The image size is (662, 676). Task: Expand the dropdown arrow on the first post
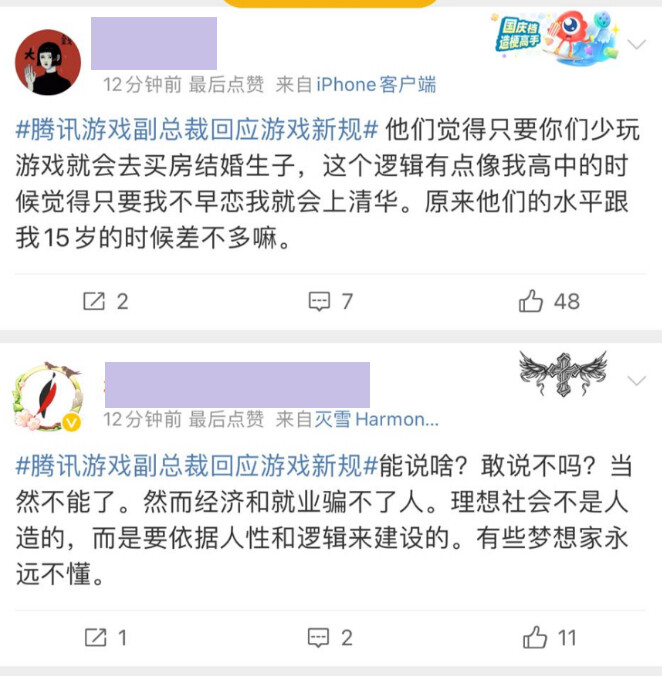tap(636, 45)
